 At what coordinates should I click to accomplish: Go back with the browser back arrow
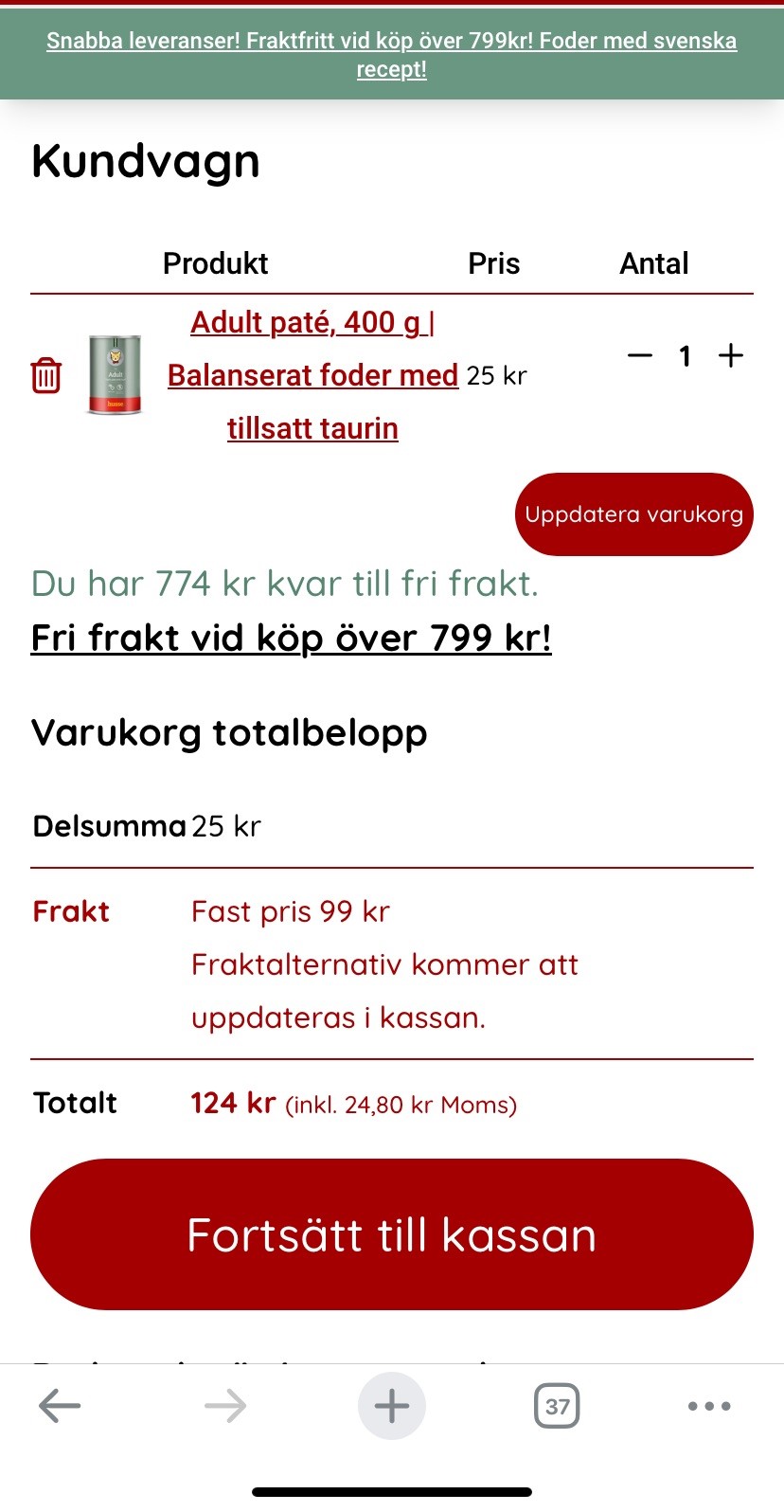[x=60, y=1406]
